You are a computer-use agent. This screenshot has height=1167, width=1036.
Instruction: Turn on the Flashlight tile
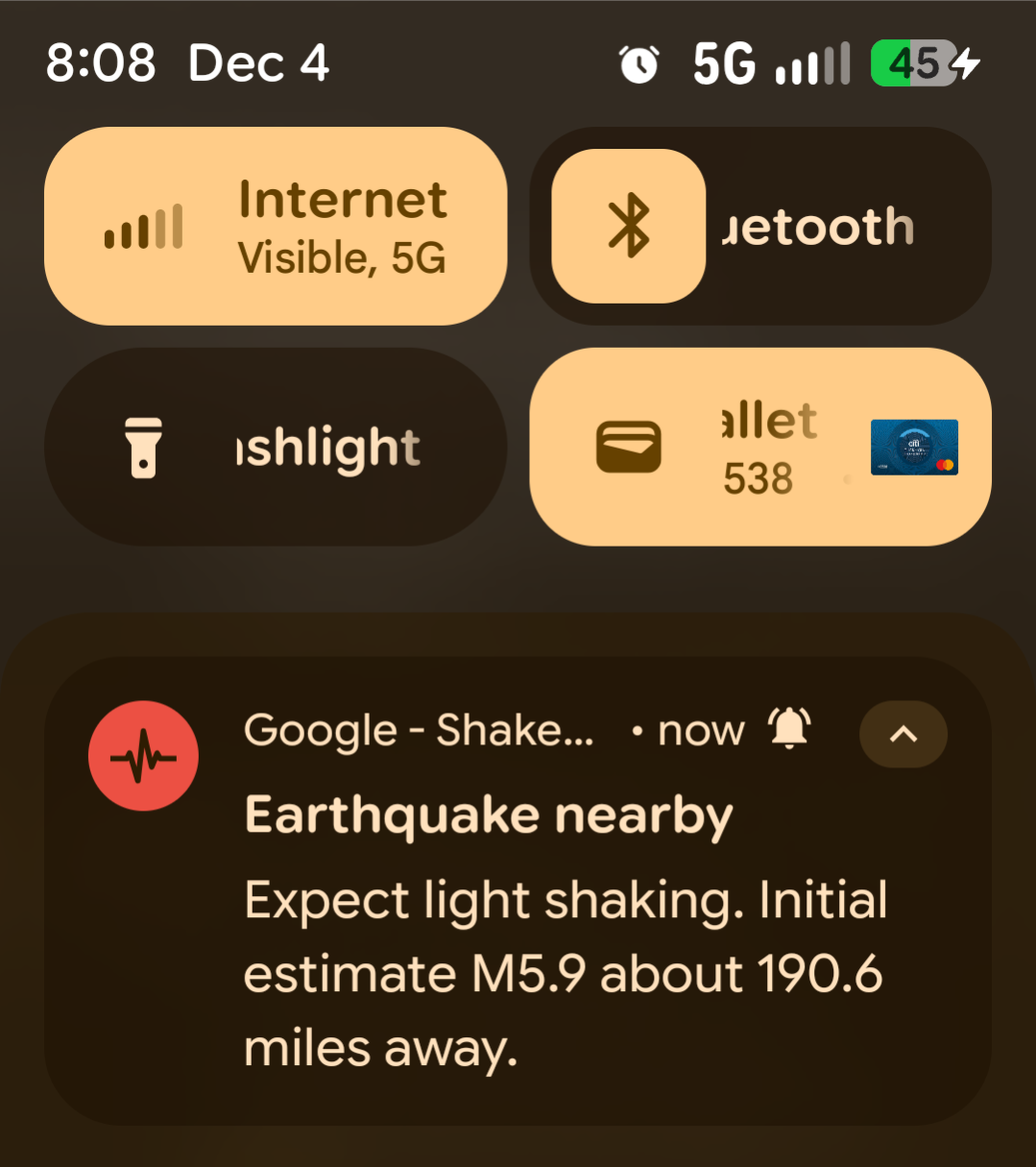[x=276, y=447]
